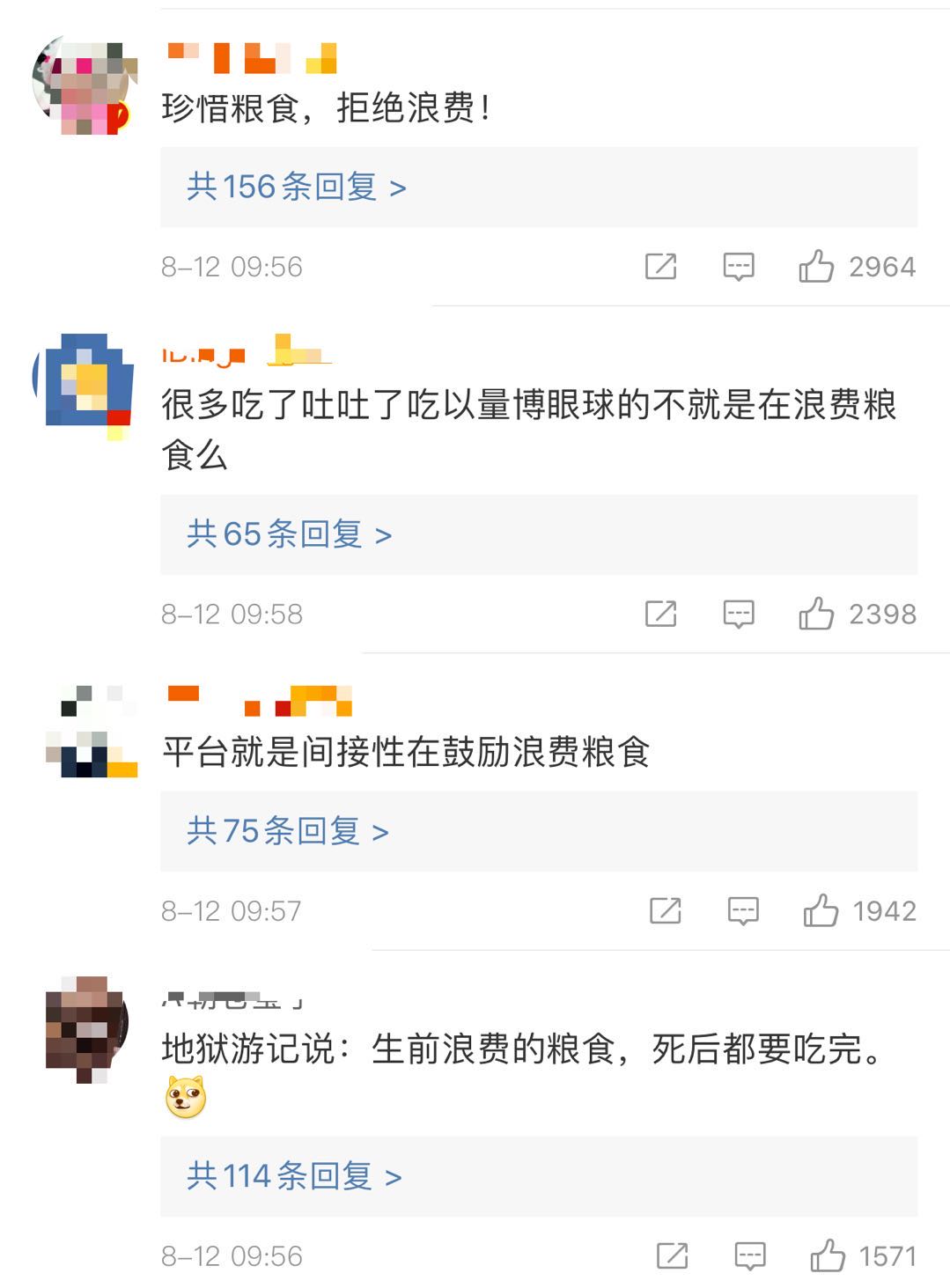Screen dimensions: 950x1288
Task: Like the comment with 2398 likes
Action: [815, 614]
